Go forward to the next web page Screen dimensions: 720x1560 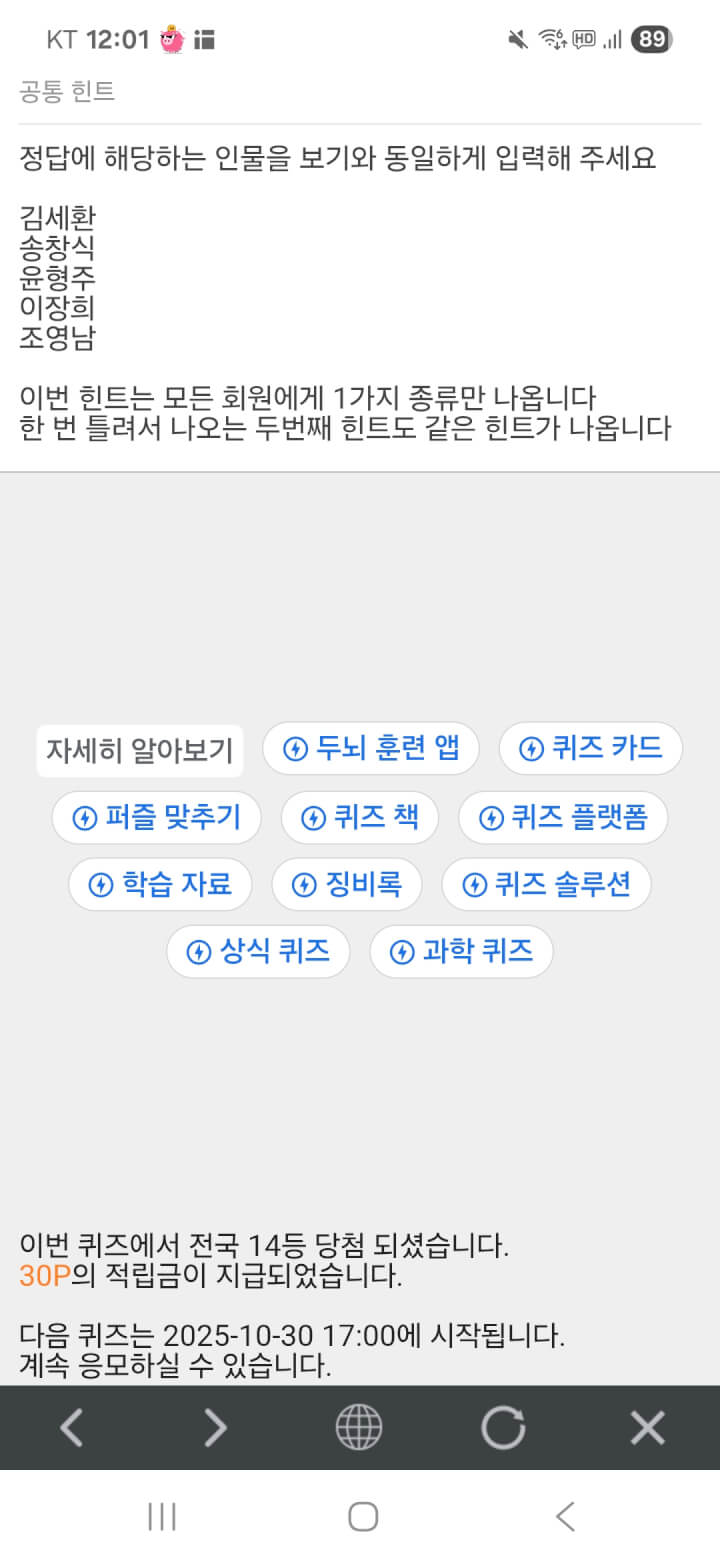click(x=215, y=1427)
